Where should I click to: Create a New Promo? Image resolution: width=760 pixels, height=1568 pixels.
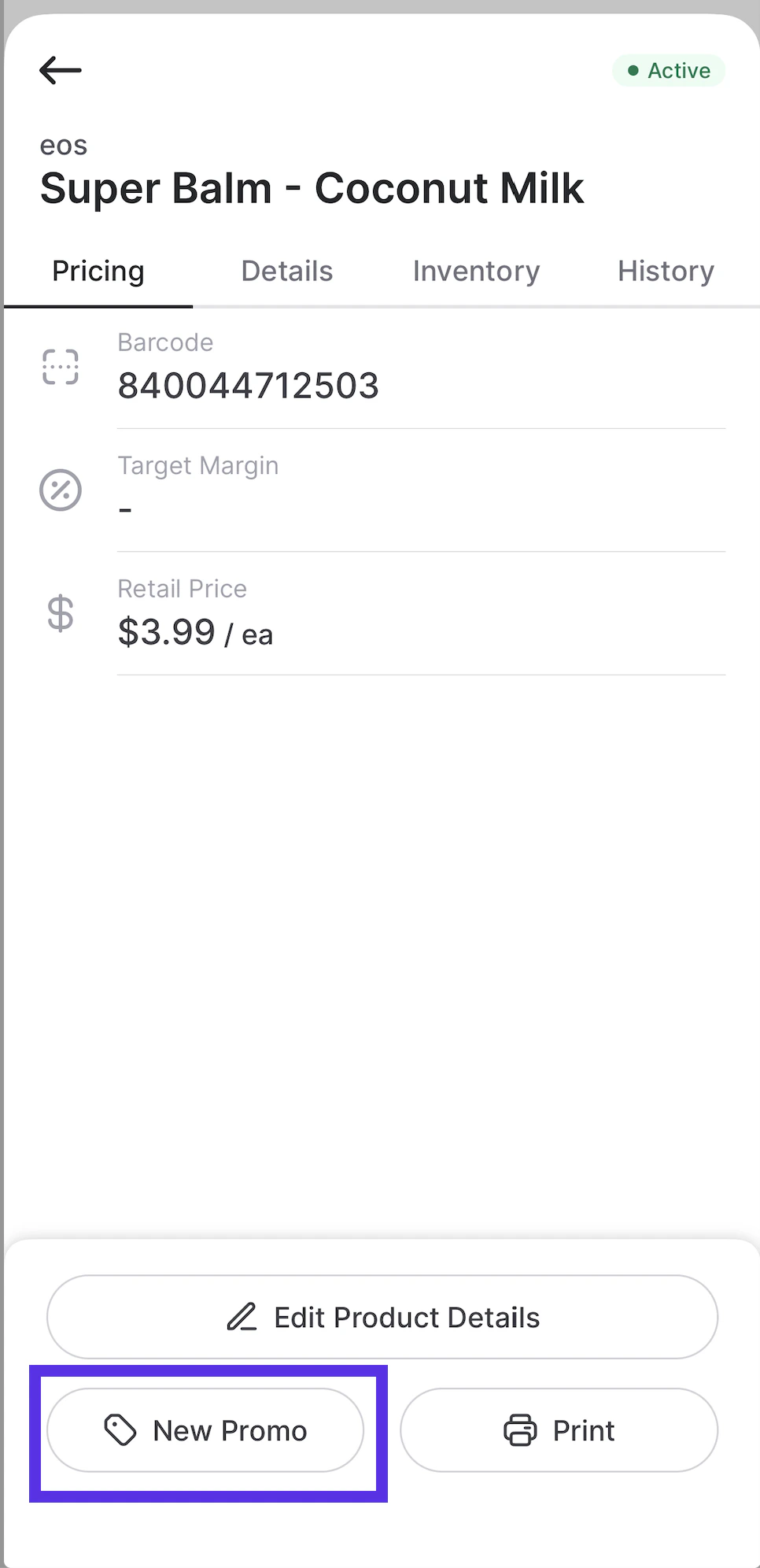205,1430
